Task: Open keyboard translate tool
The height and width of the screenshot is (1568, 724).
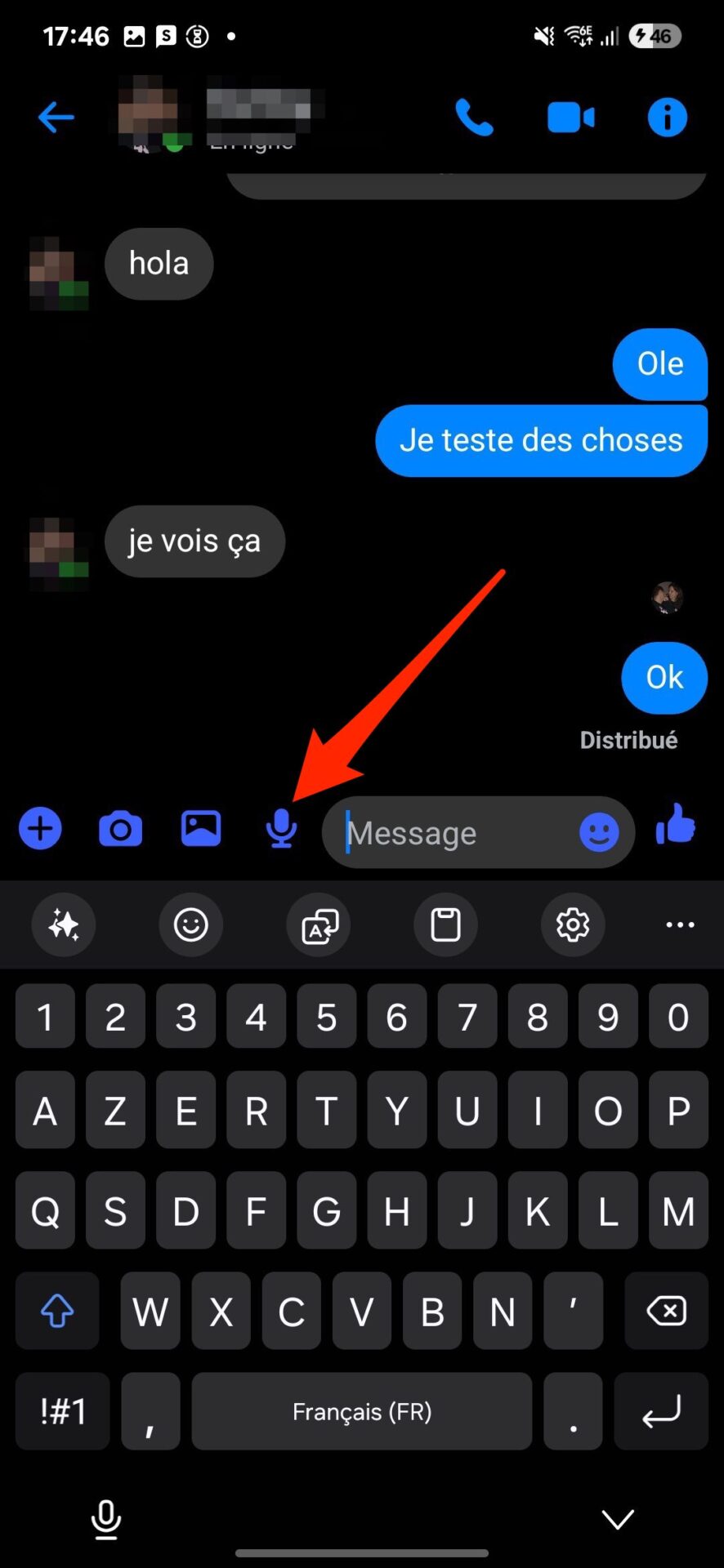Action: [x=319, y=924]
